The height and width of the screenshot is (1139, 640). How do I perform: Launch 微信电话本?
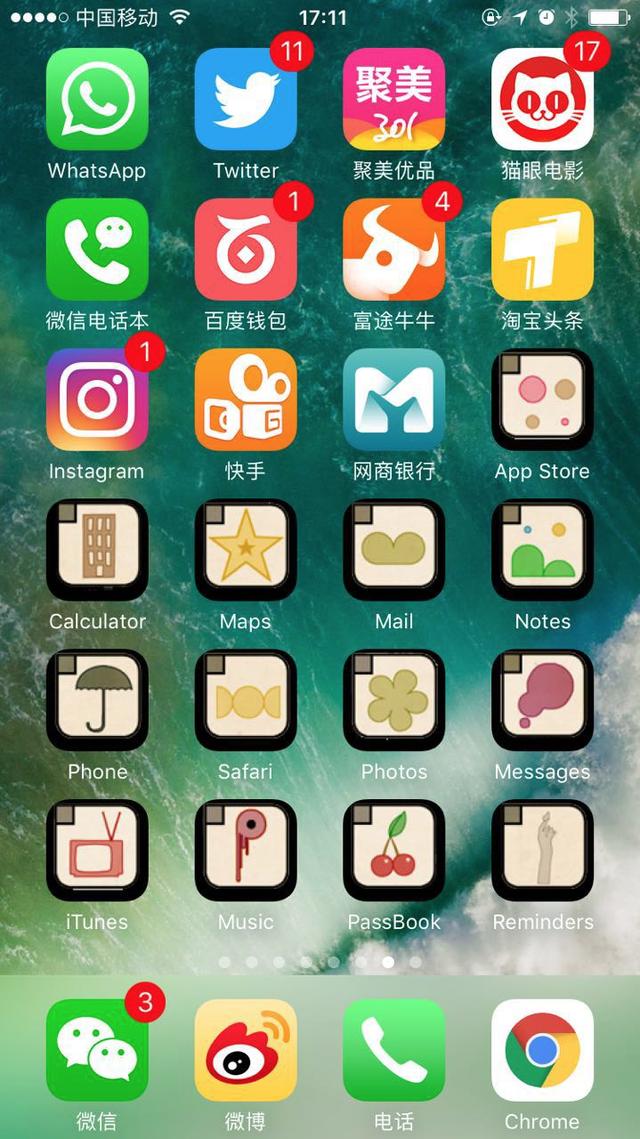pos(97,249)
